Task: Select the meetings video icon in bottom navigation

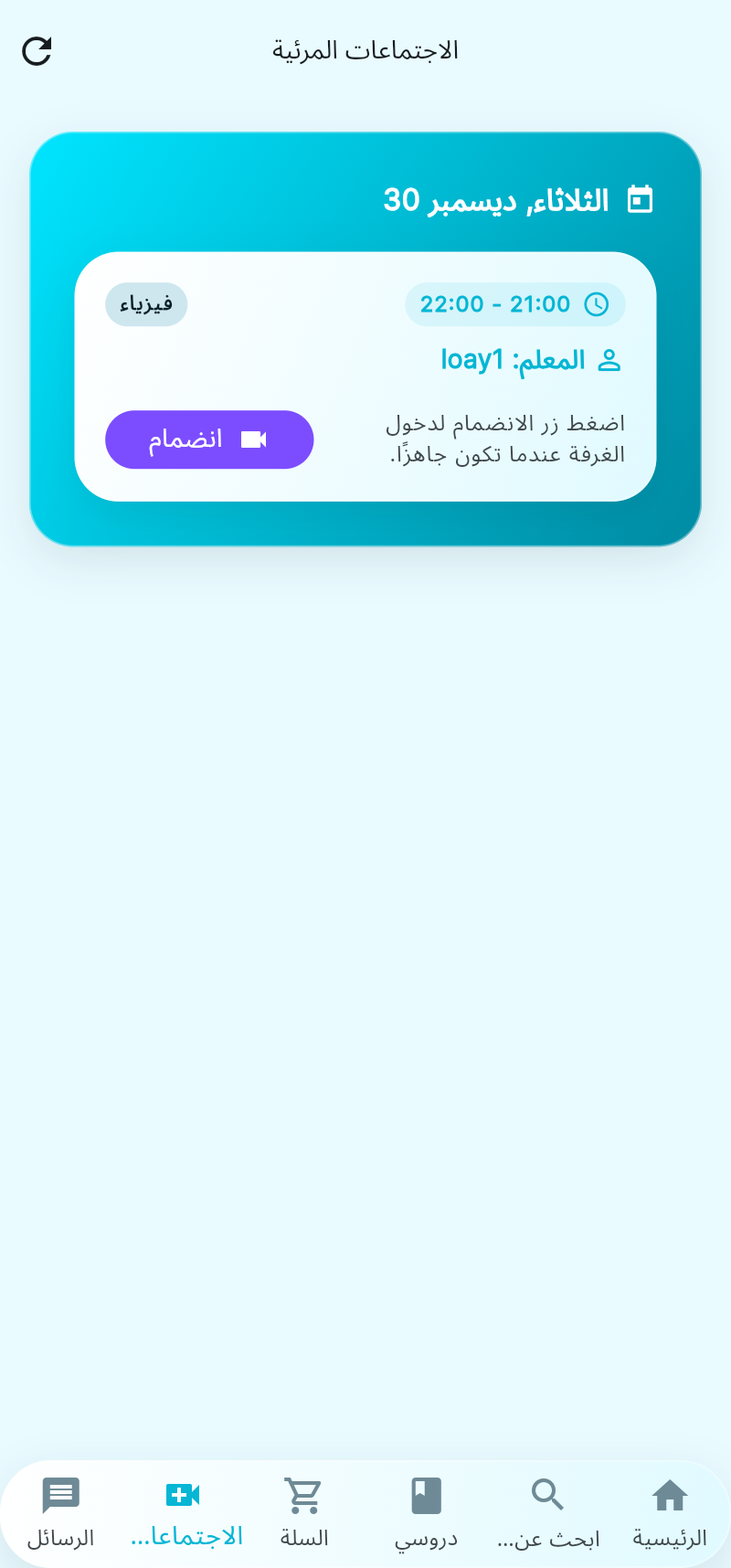Action: (182, 1494)
